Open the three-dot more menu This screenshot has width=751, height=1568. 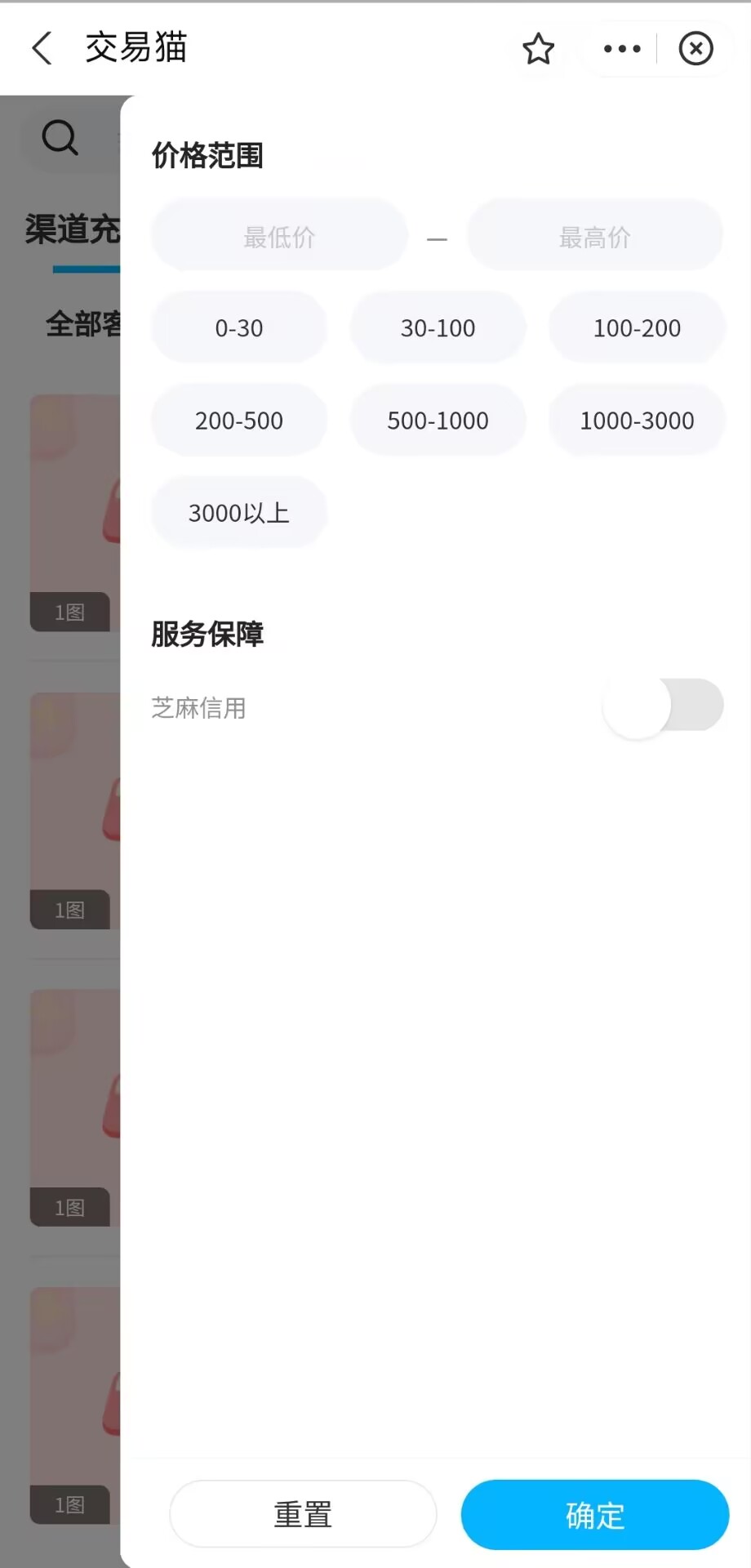coord(622,49)
